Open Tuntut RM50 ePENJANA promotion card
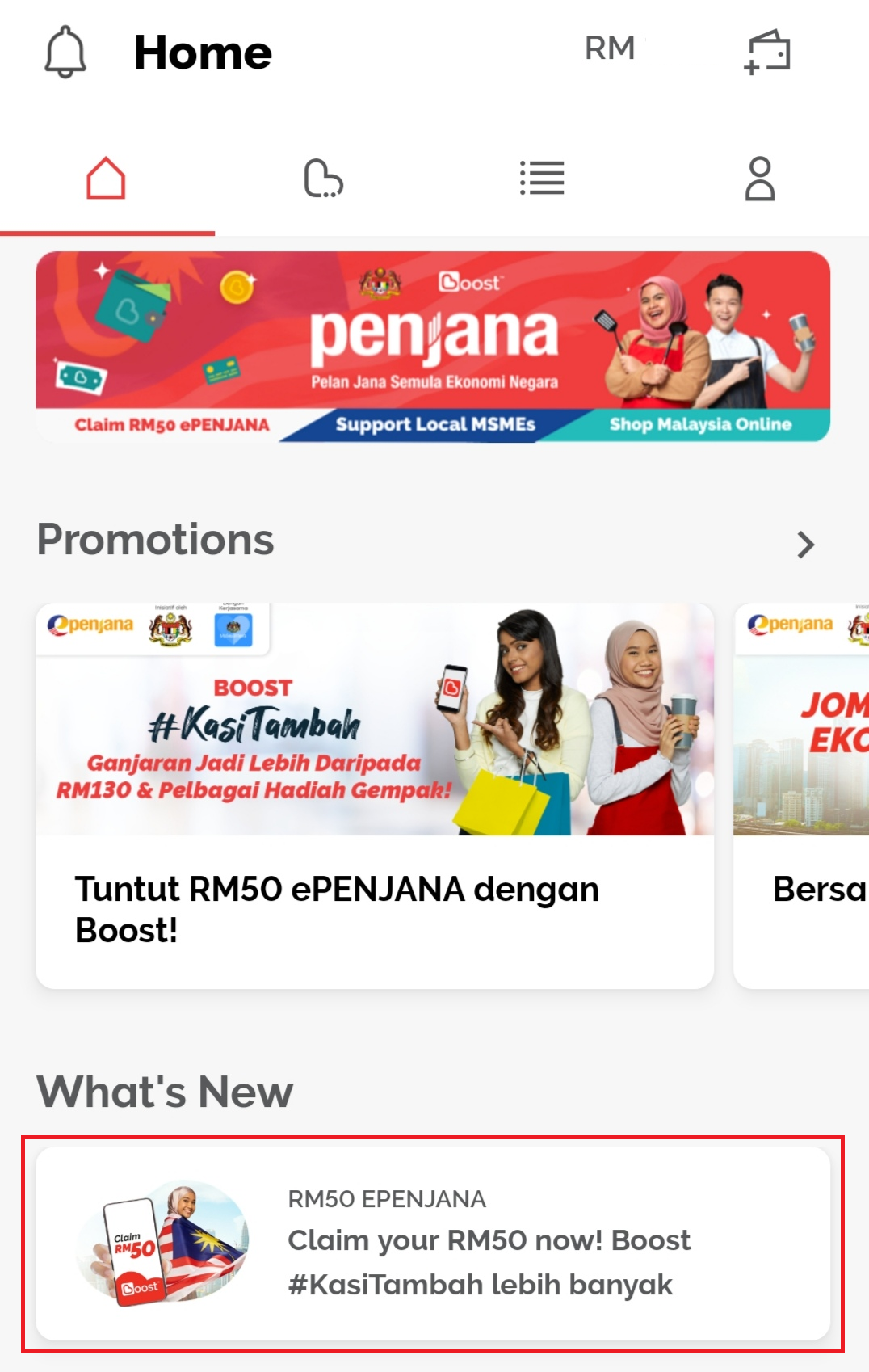Viewport: 869px width, 1372px height. tap(375, 795)
